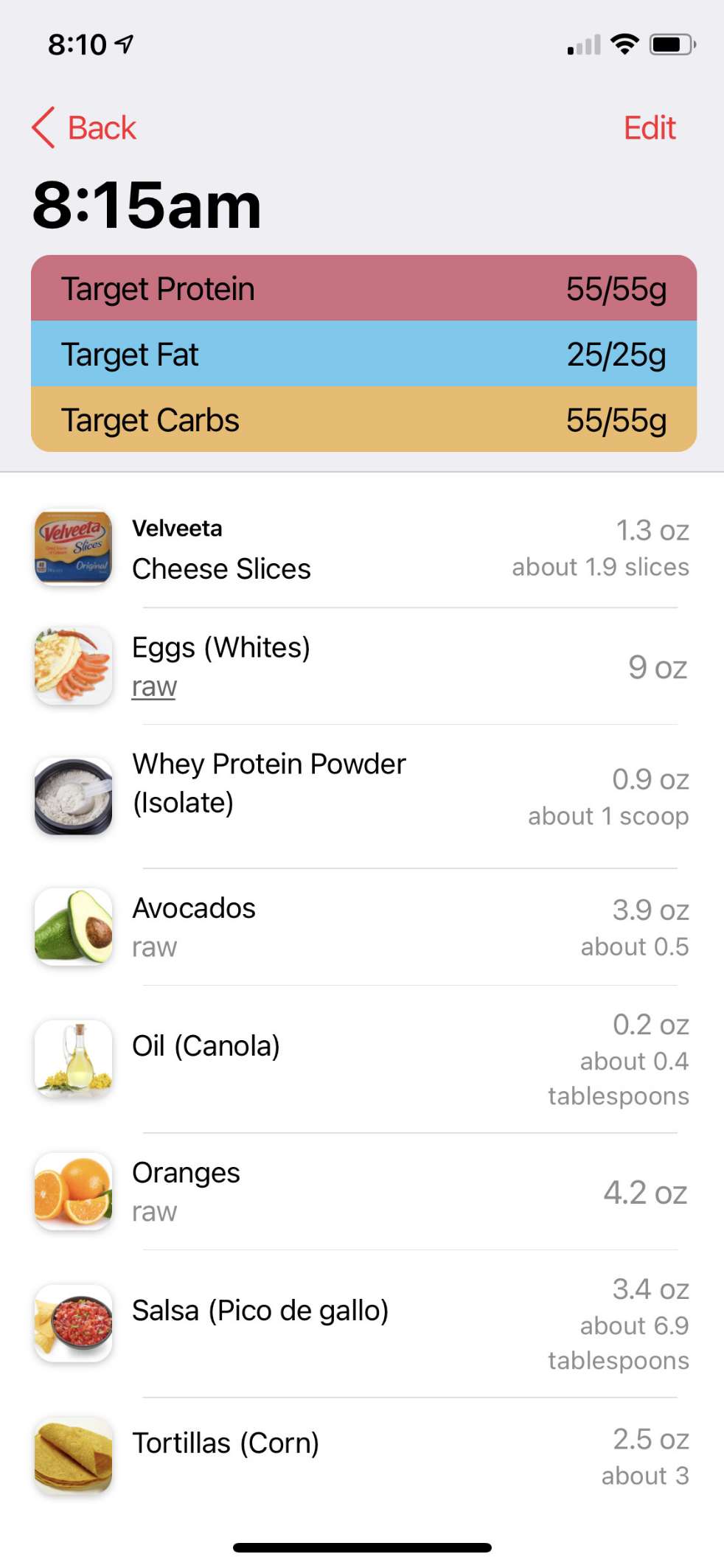Go back to the previous screen

click(85, 128)
